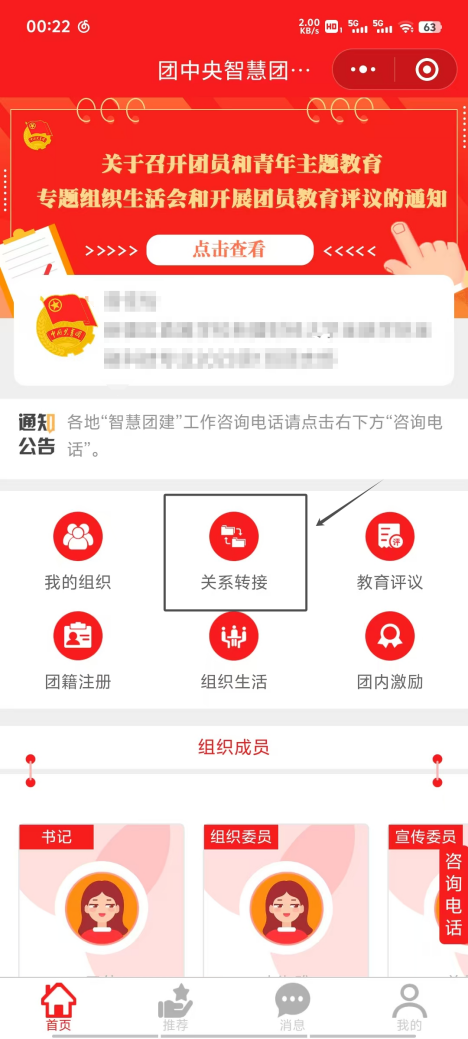Open 团内激励

pyautogui.click(x=390, y=651)
